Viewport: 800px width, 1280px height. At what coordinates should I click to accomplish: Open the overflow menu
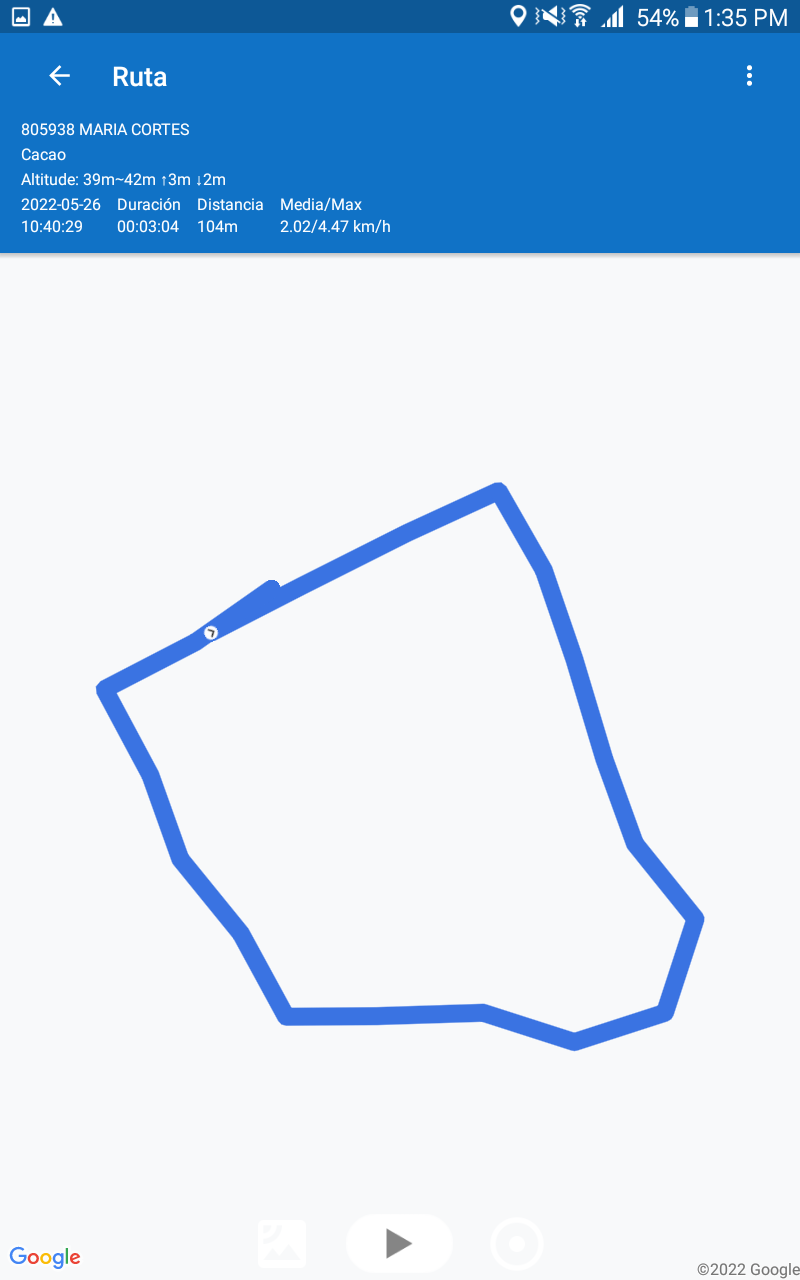[749, 76]
